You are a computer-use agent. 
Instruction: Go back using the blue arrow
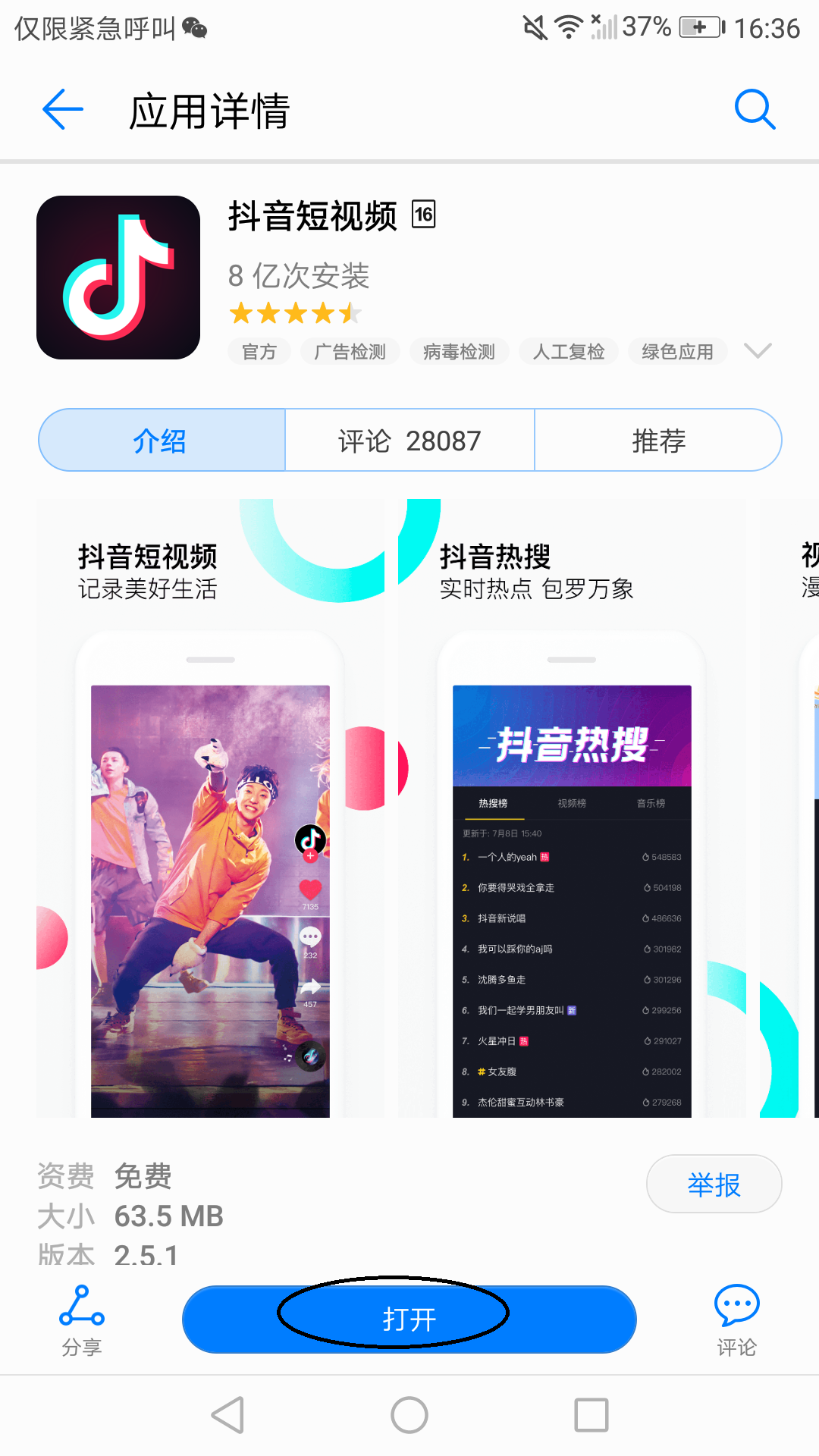[63, 110]
